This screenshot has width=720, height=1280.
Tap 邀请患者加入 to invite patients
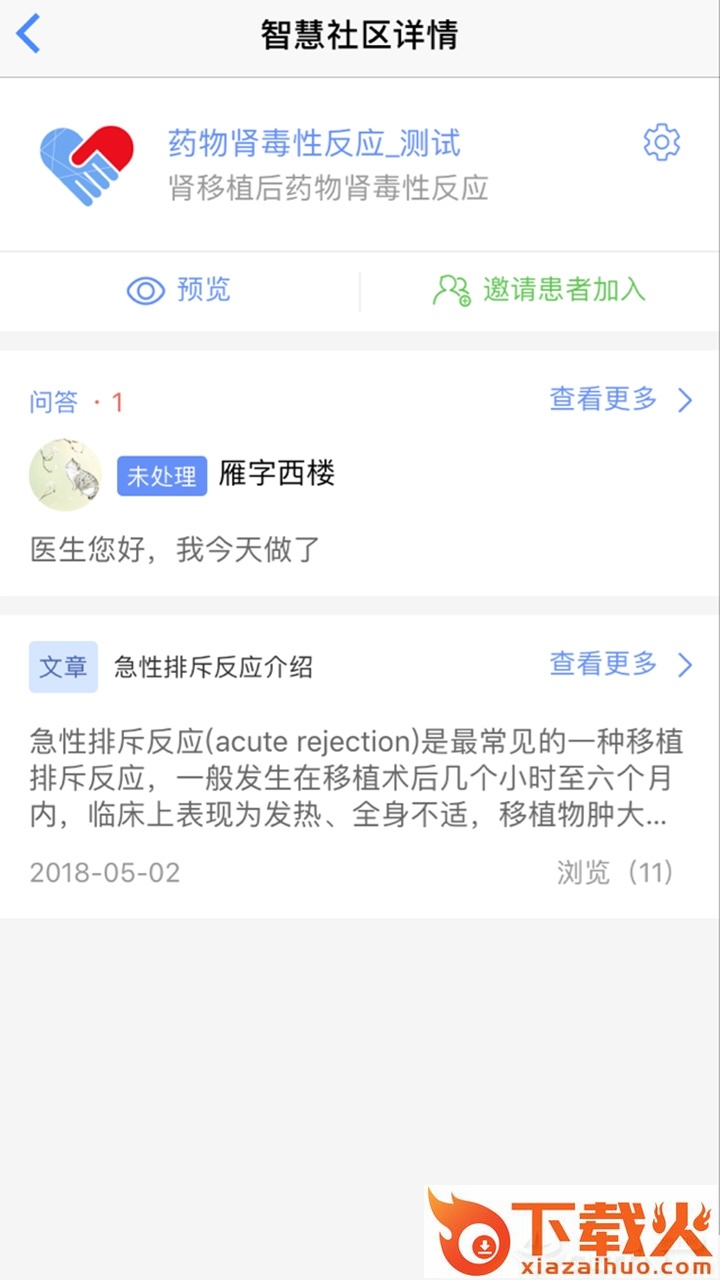pyautogui.click(x=540, y=290)
